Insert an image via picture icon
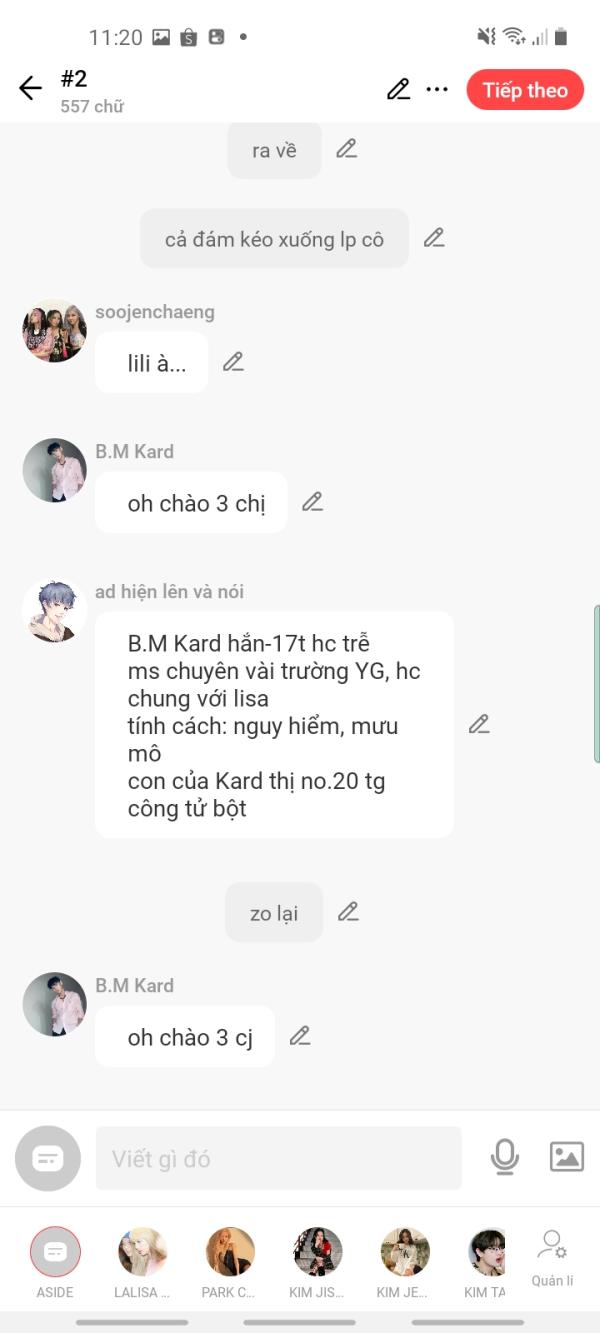The height and width of the screenshot is (1333, 600). [x=567, y=1157]
